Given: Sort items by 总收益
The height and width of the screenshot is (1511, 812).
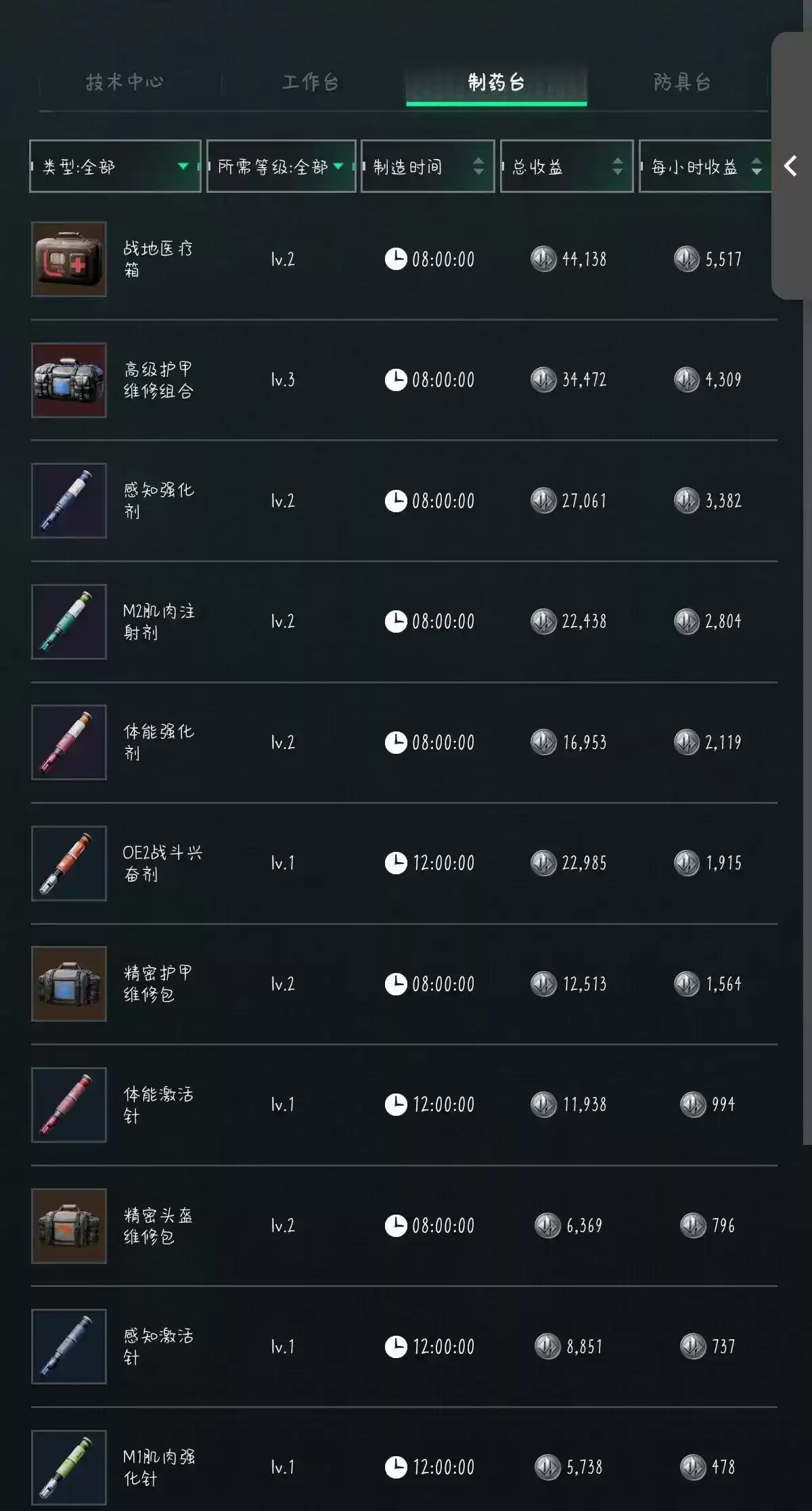Looking at the screenshot, I should pos(566,166).
